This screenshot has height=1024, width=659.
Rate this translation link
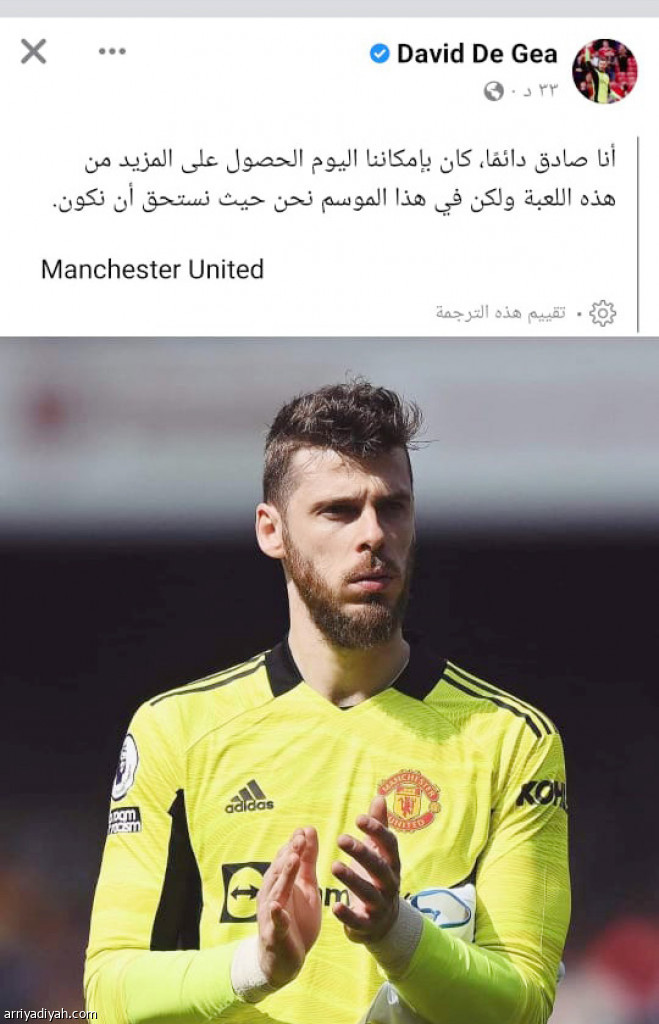(501, 313)
